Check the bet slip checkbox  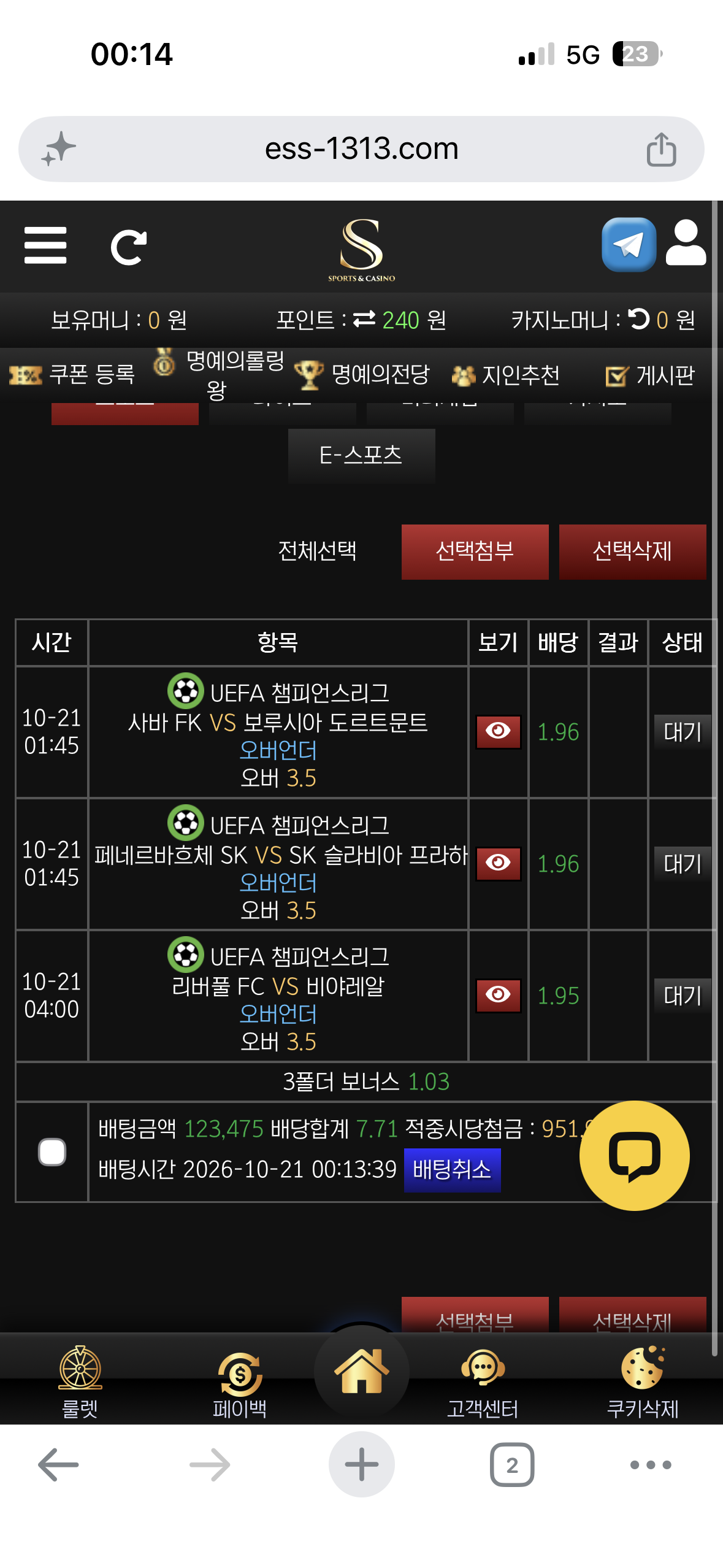[52, 1151]
